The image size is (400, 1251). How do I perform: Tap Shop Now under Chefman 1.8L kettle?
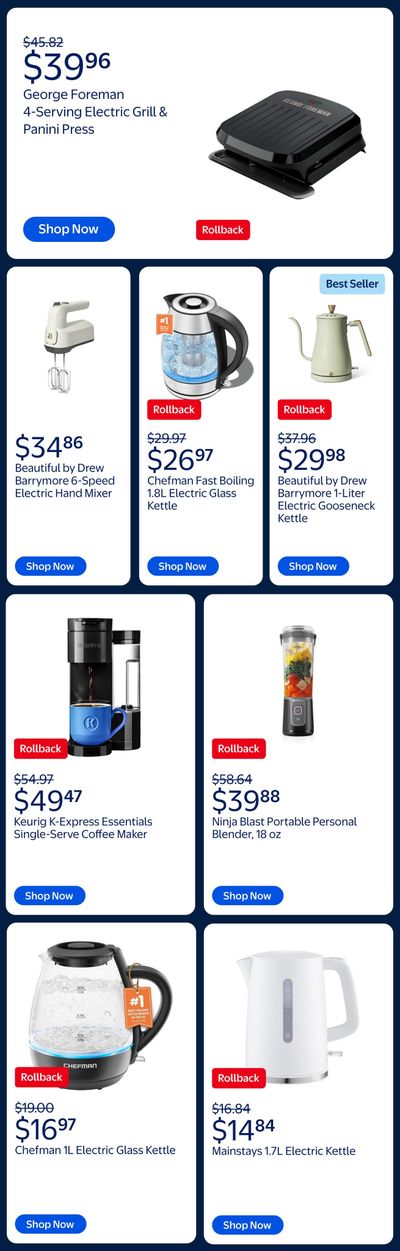point(182,566)
